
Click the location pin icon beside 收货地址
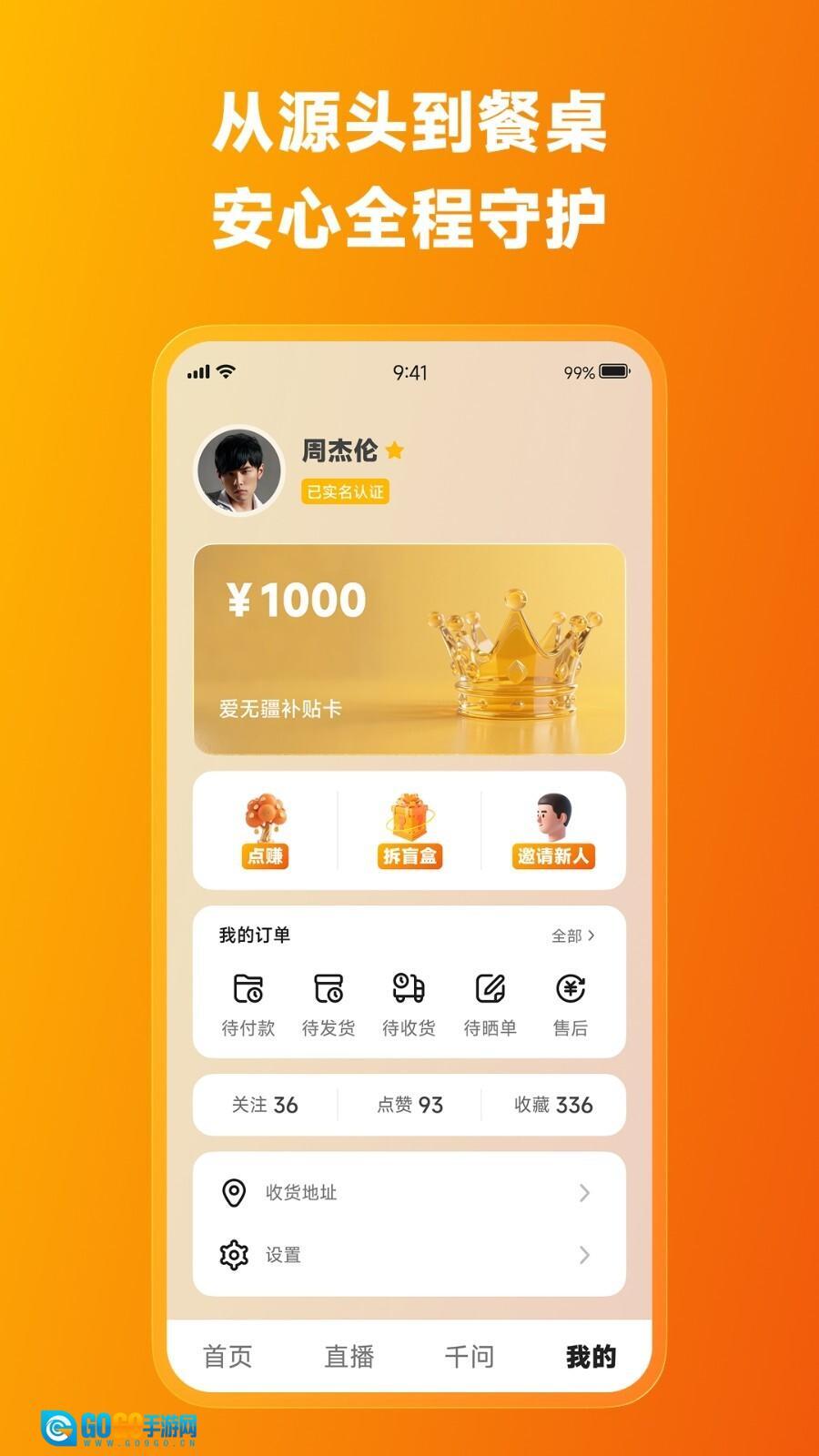click(234, 1192)
